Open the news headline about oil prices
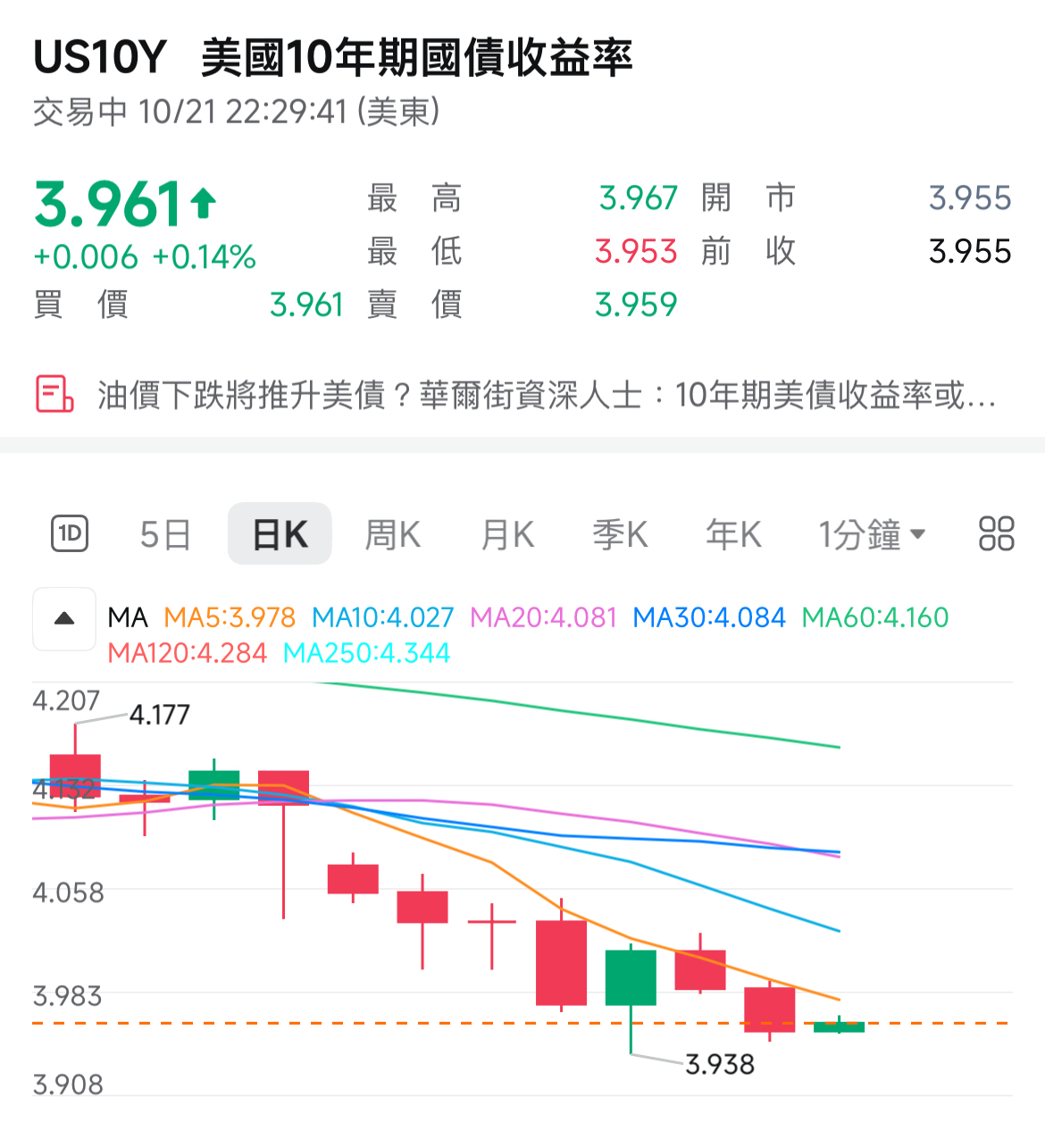The height and width of the screenshot is (1148, 1045). tap(545, 394)
